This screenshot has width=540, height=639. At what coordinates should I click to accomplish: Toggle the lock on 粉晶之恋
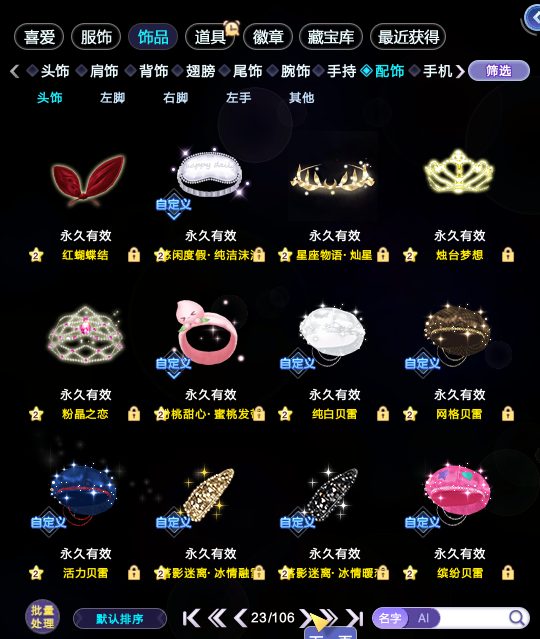click(134, 414)
